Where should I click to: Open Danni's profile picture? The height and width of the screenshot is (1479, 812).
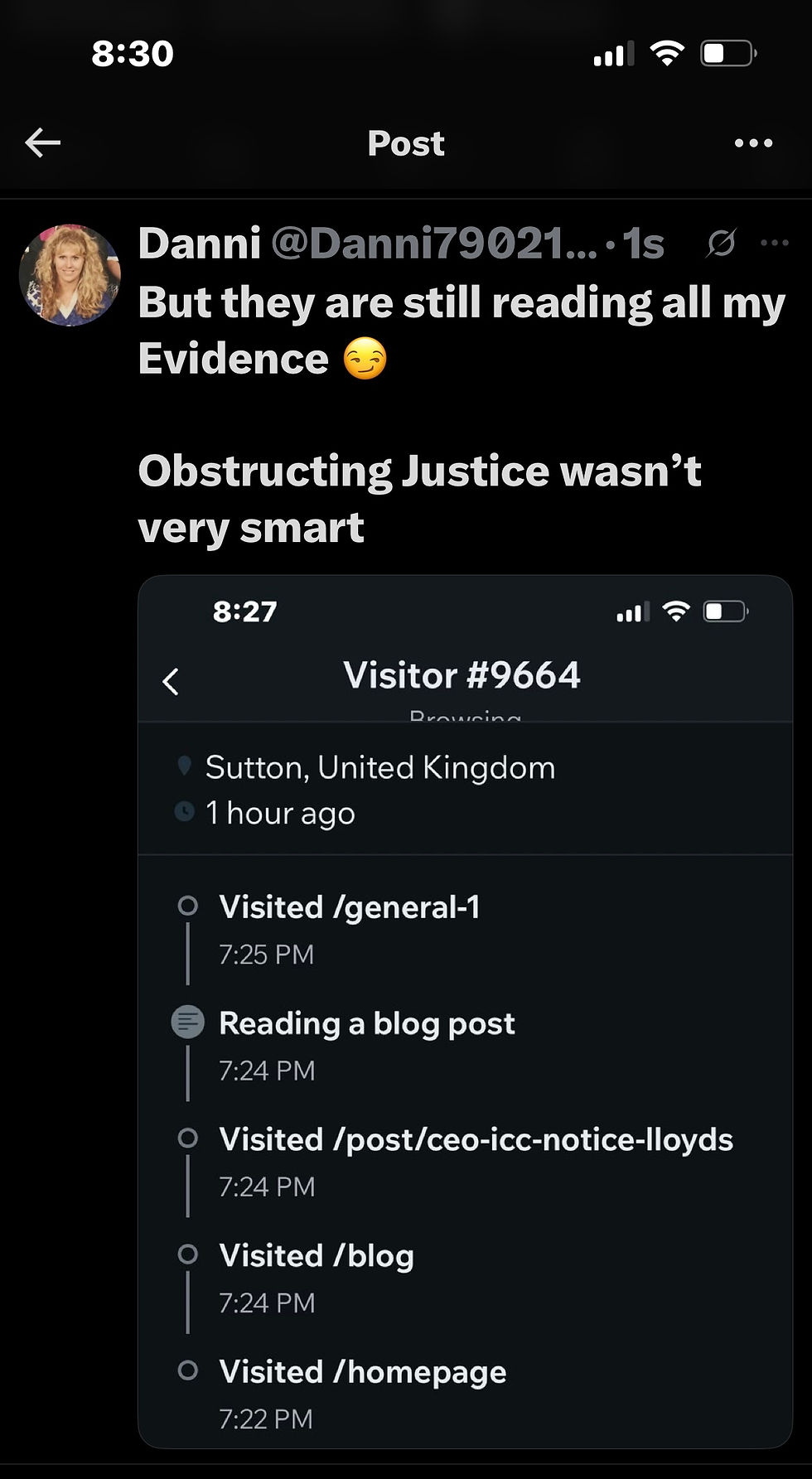(70, 275)
